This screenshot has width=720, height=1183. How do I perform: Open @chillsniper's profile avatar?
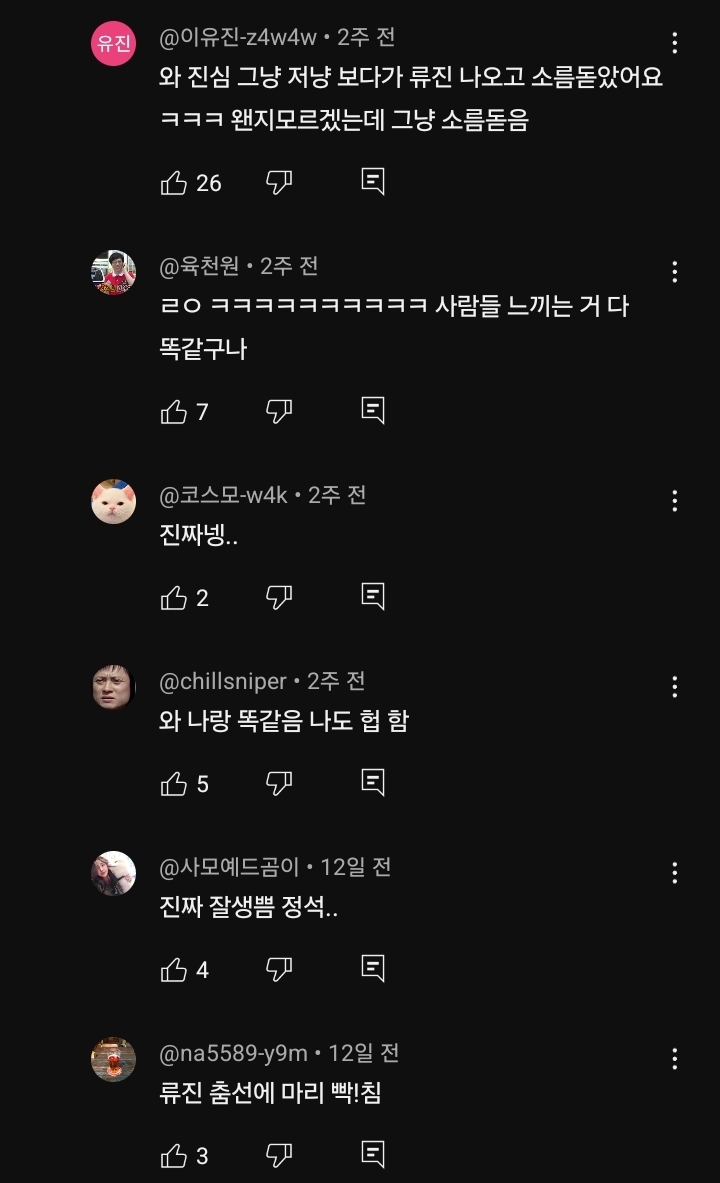pyautogui.click(x=113, y=687)
